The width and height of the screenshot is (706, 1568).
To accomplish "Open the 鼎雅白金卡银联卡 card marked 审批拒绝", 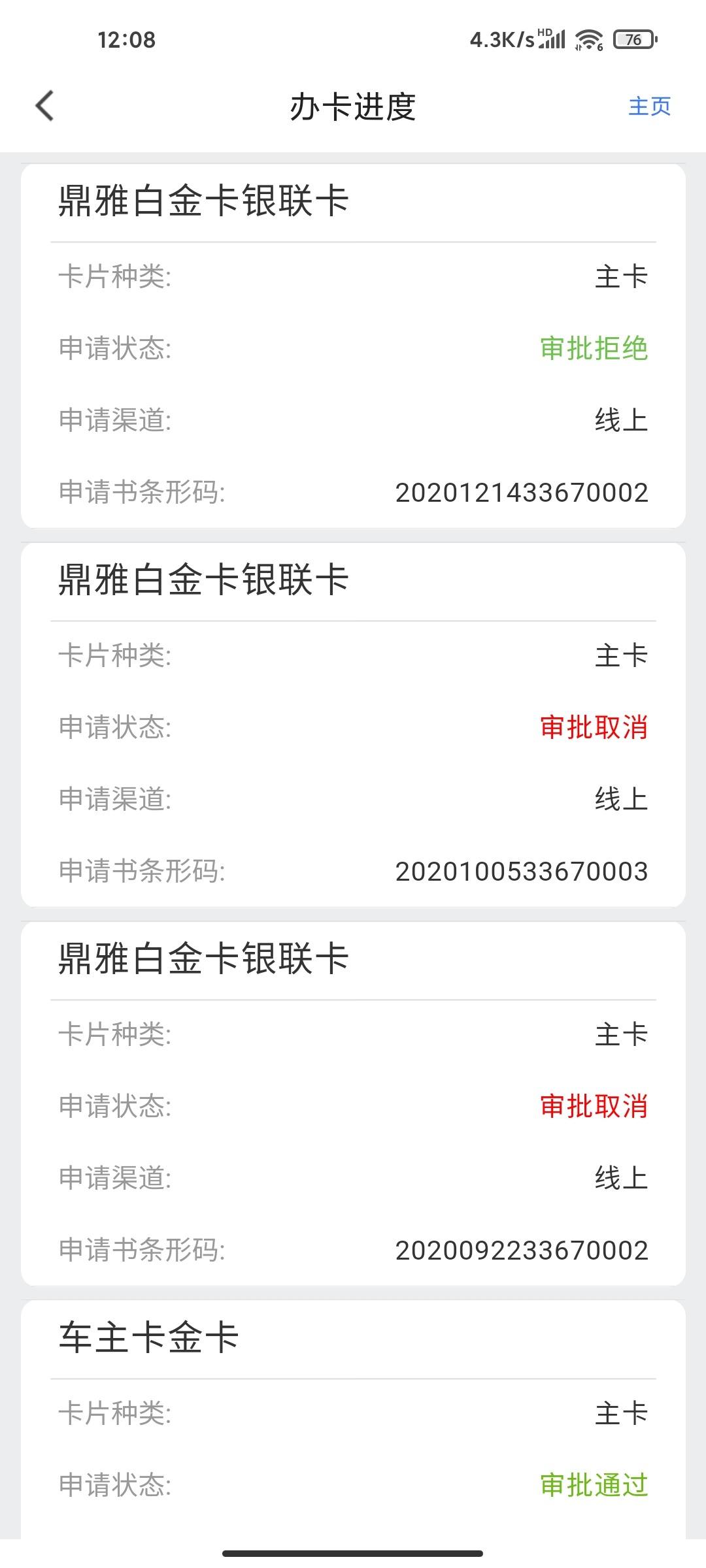I will (x=353, y=346).
